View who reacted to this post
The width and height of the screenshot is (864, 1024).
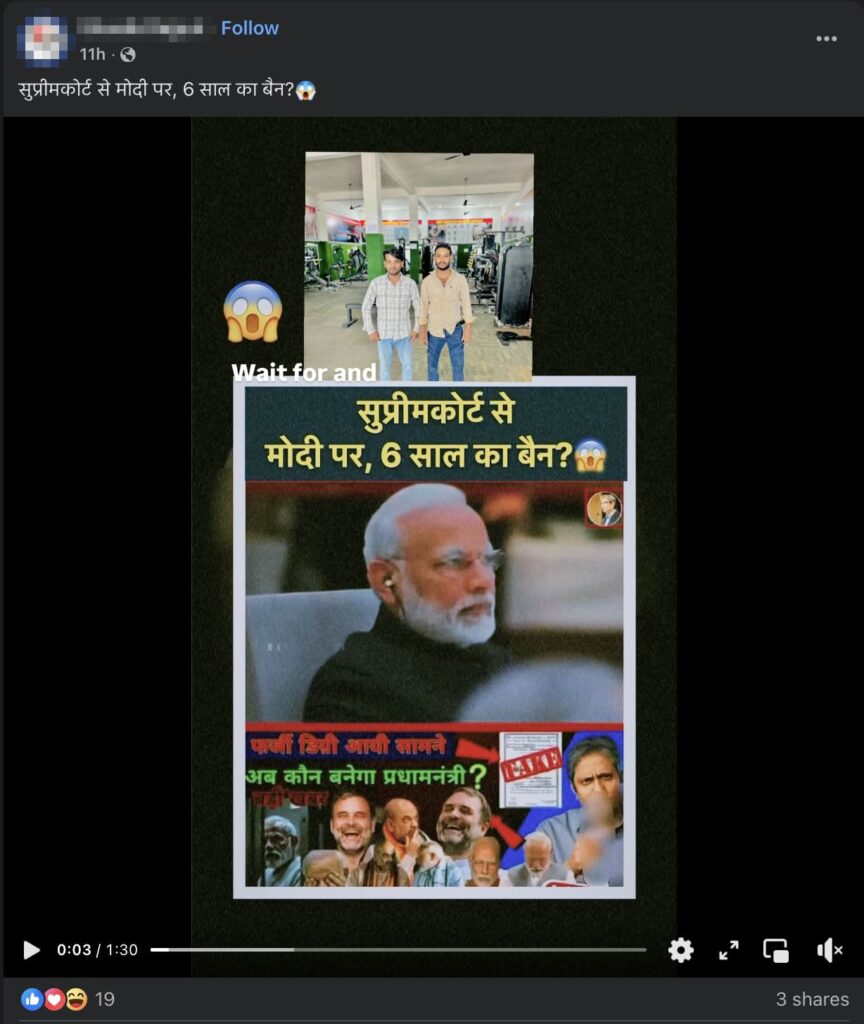point(67,999)
